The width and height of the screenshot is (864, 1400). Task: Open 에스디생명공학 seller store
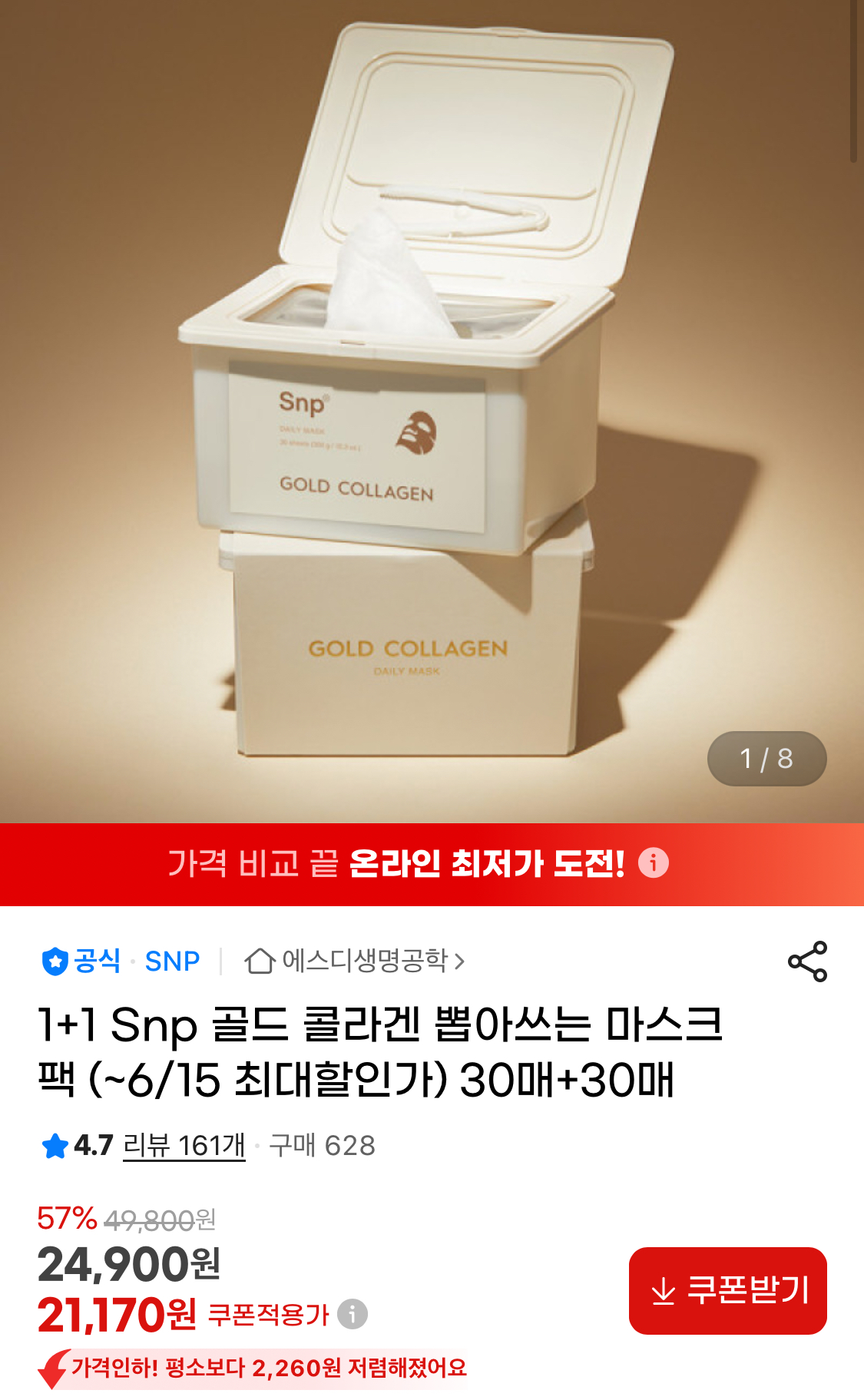pyautogui.click(x=355, y=961)
